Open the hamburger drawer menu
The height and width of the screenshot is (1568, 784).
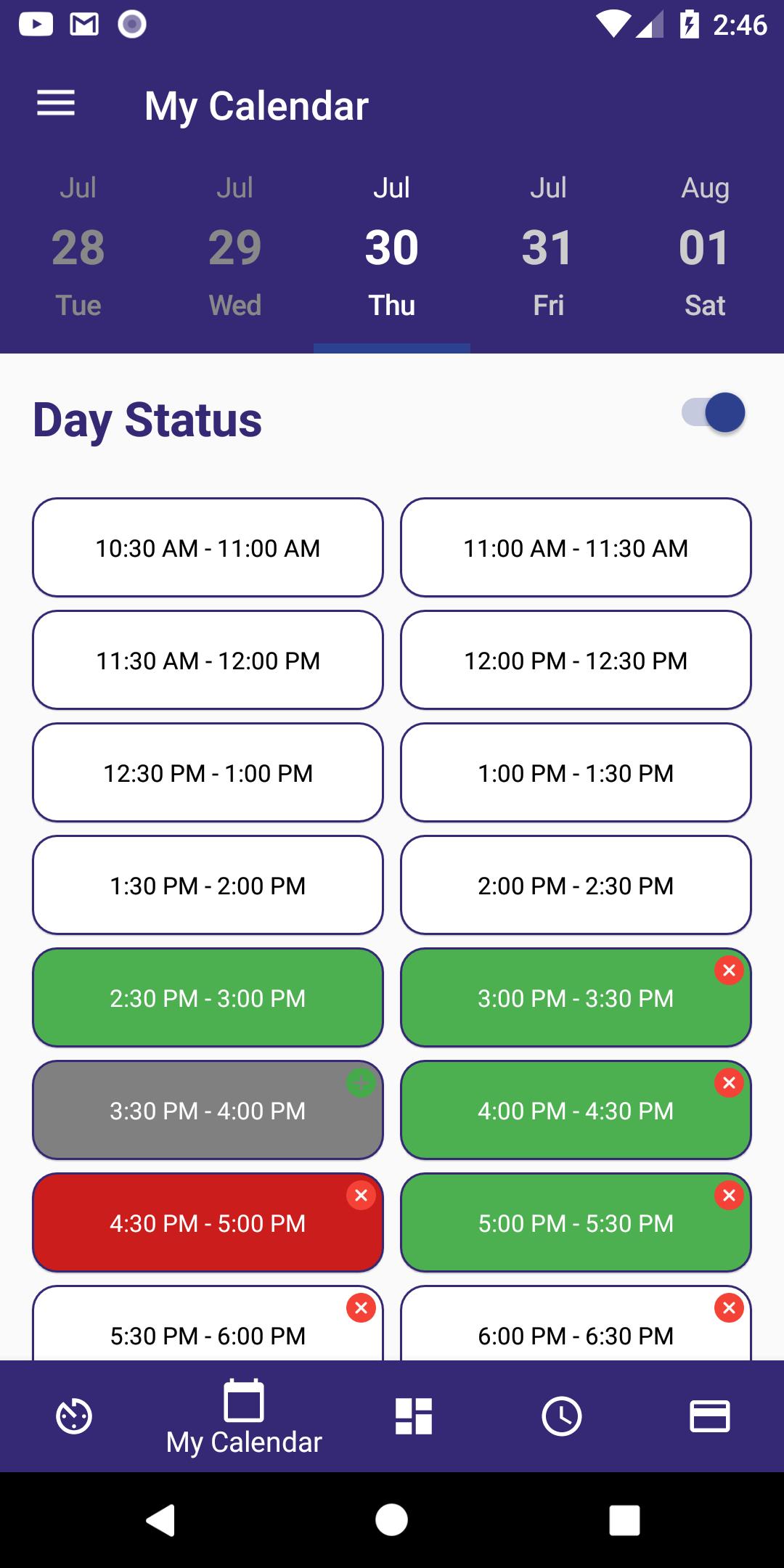(x=56, y=103)
